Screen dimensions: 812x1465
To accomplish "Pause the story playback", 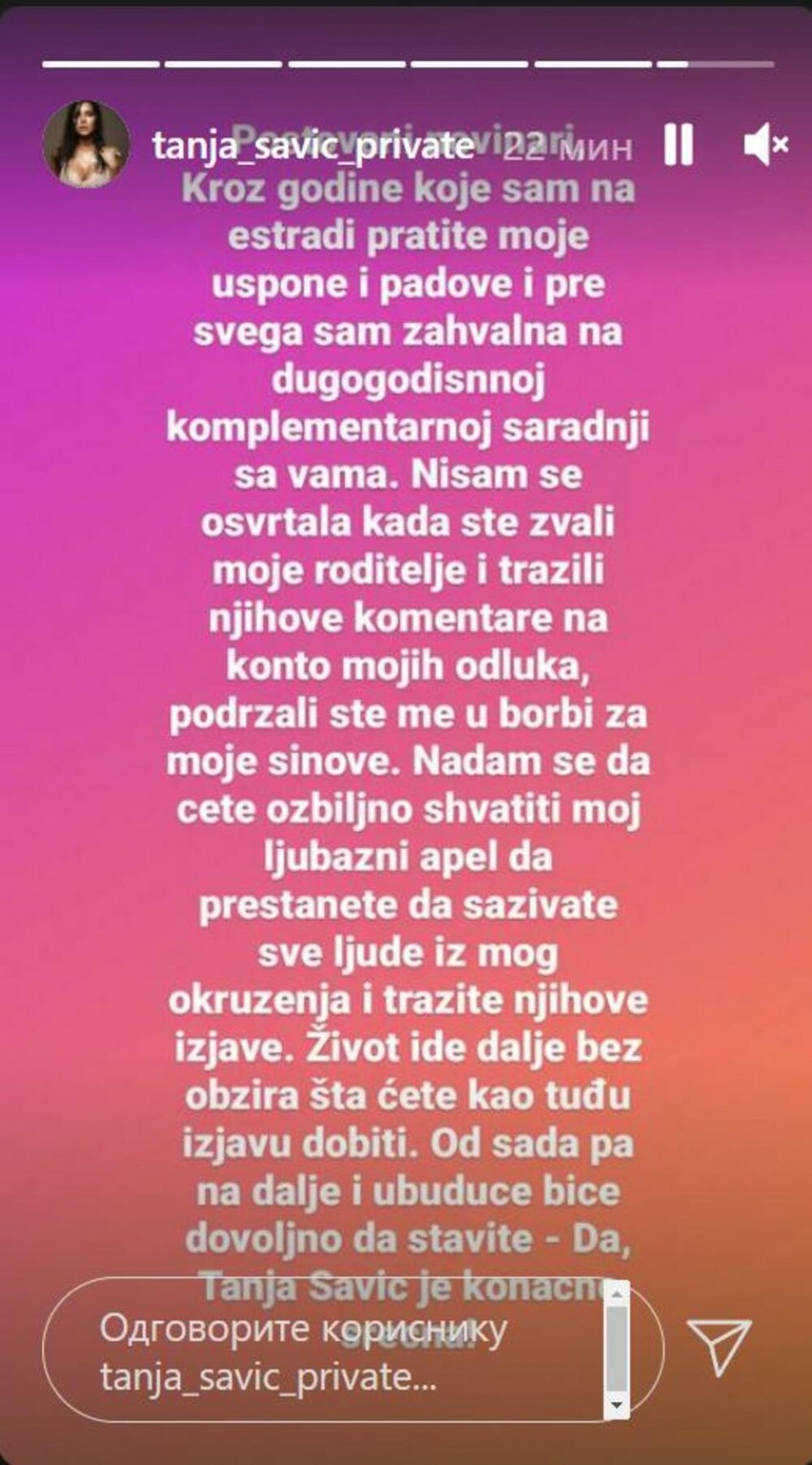I will [x=678, y=145].
